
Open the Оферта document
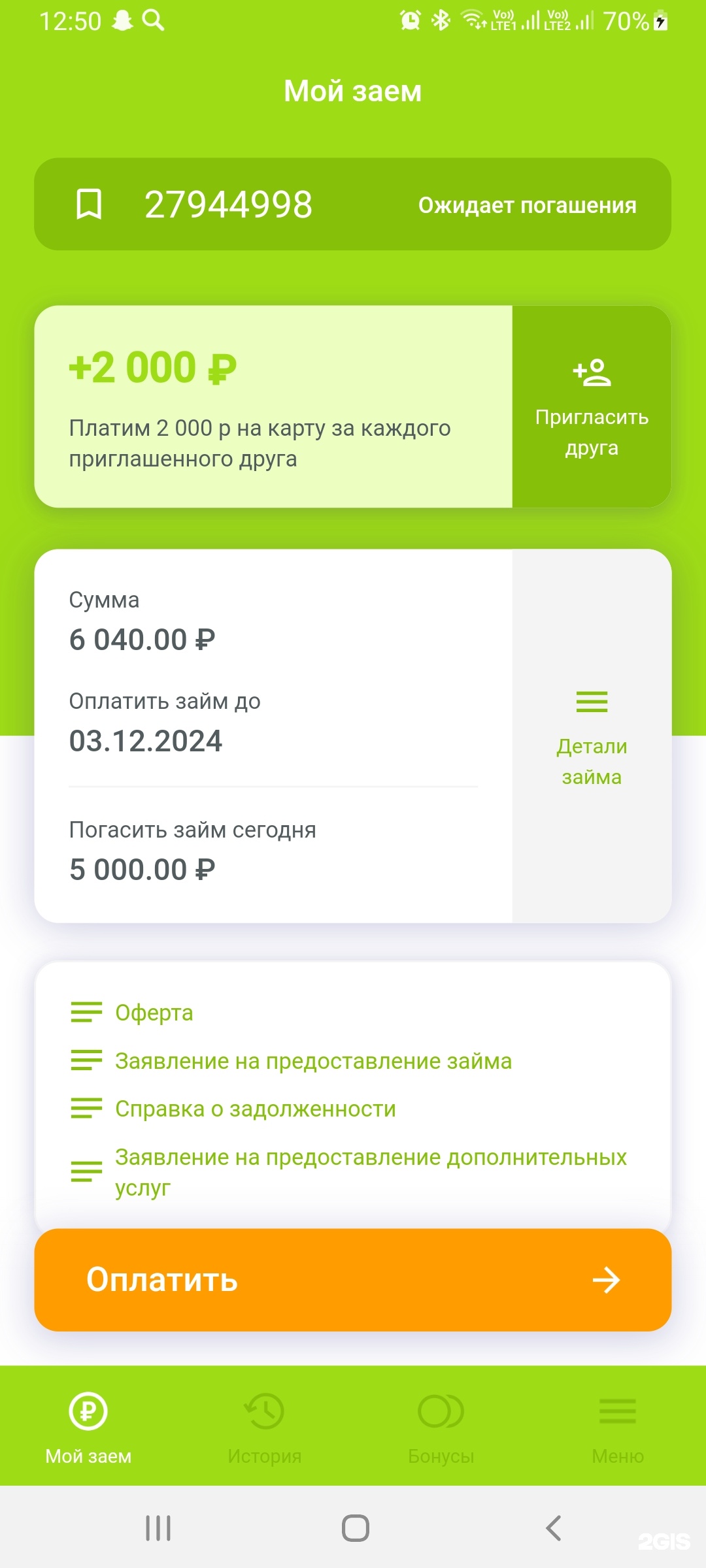tap(154, 1013)
